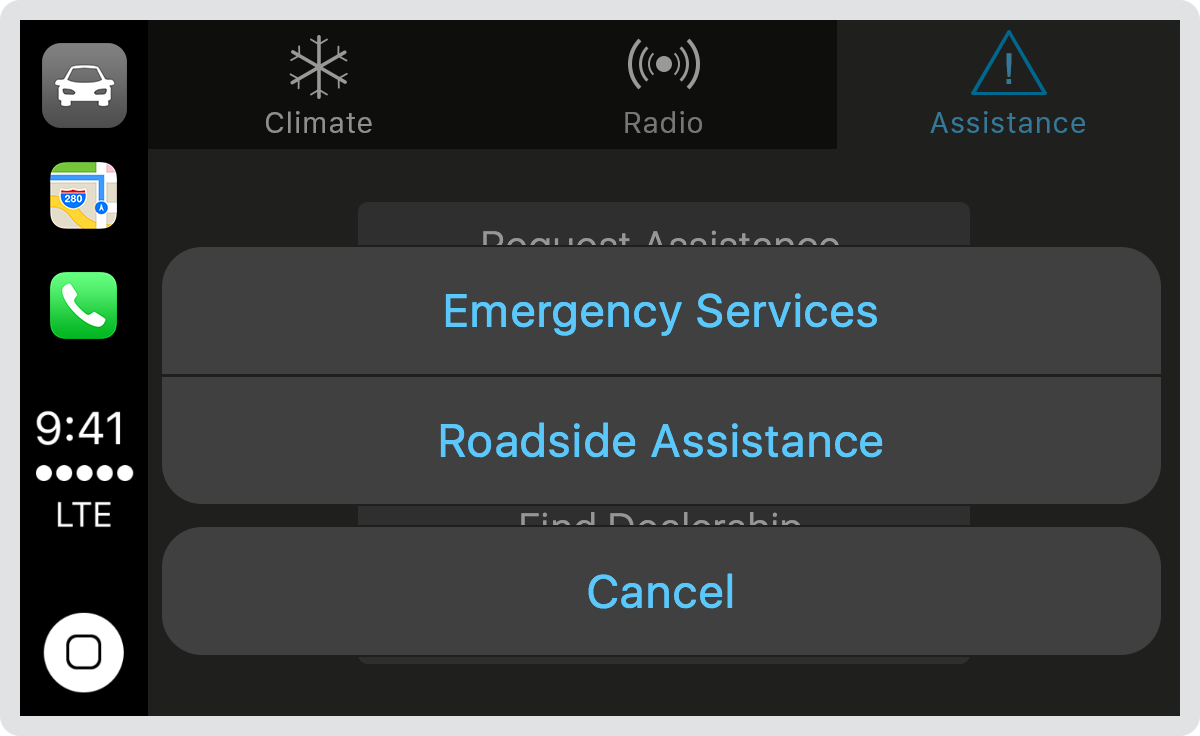The height and width of the screenshot is (736, 1200).
Task: Launch Maps from the sidebar
Action: (x=84, y=196)
